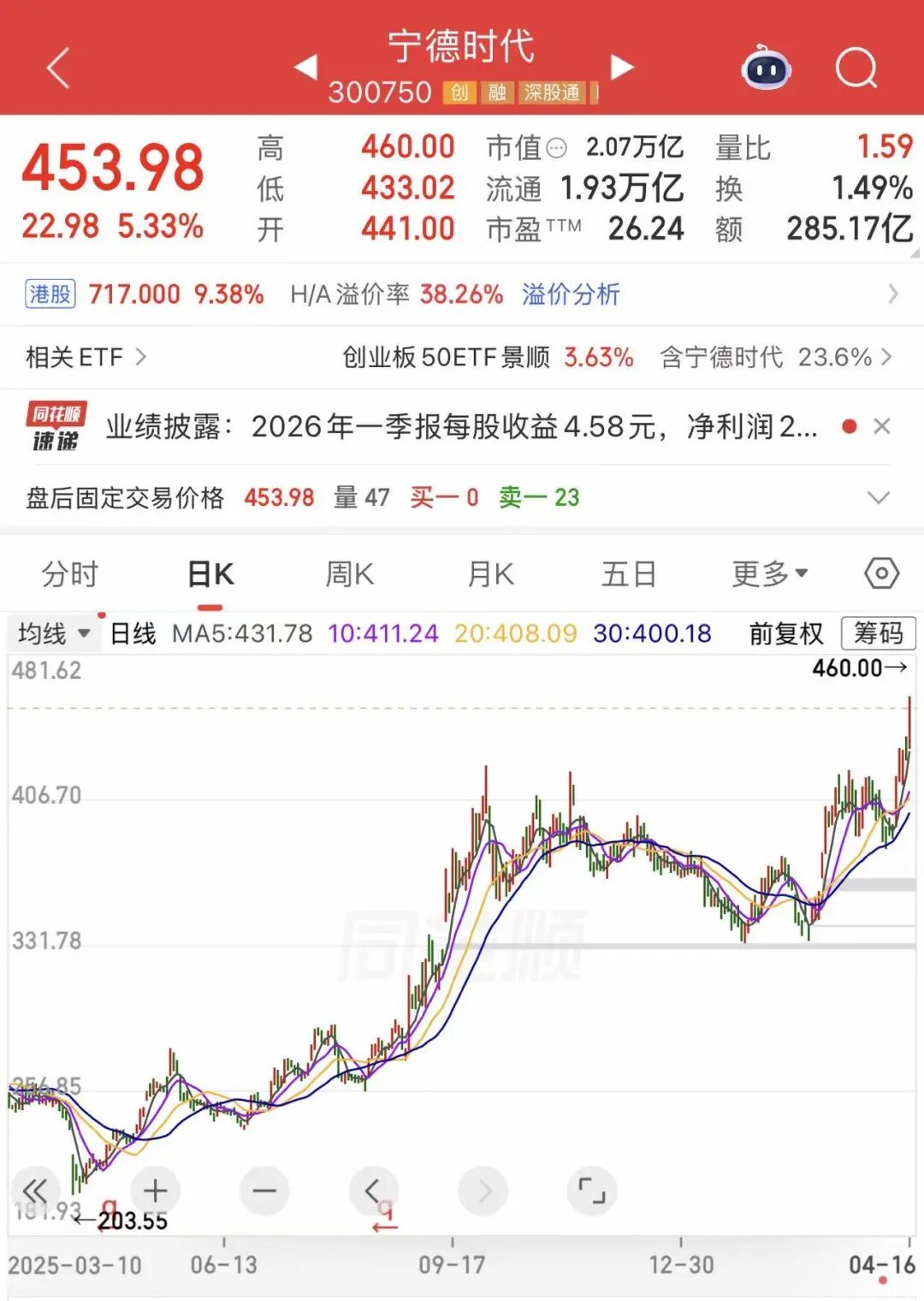
Task: Open the search magnifier
Action: pos(856,68)
